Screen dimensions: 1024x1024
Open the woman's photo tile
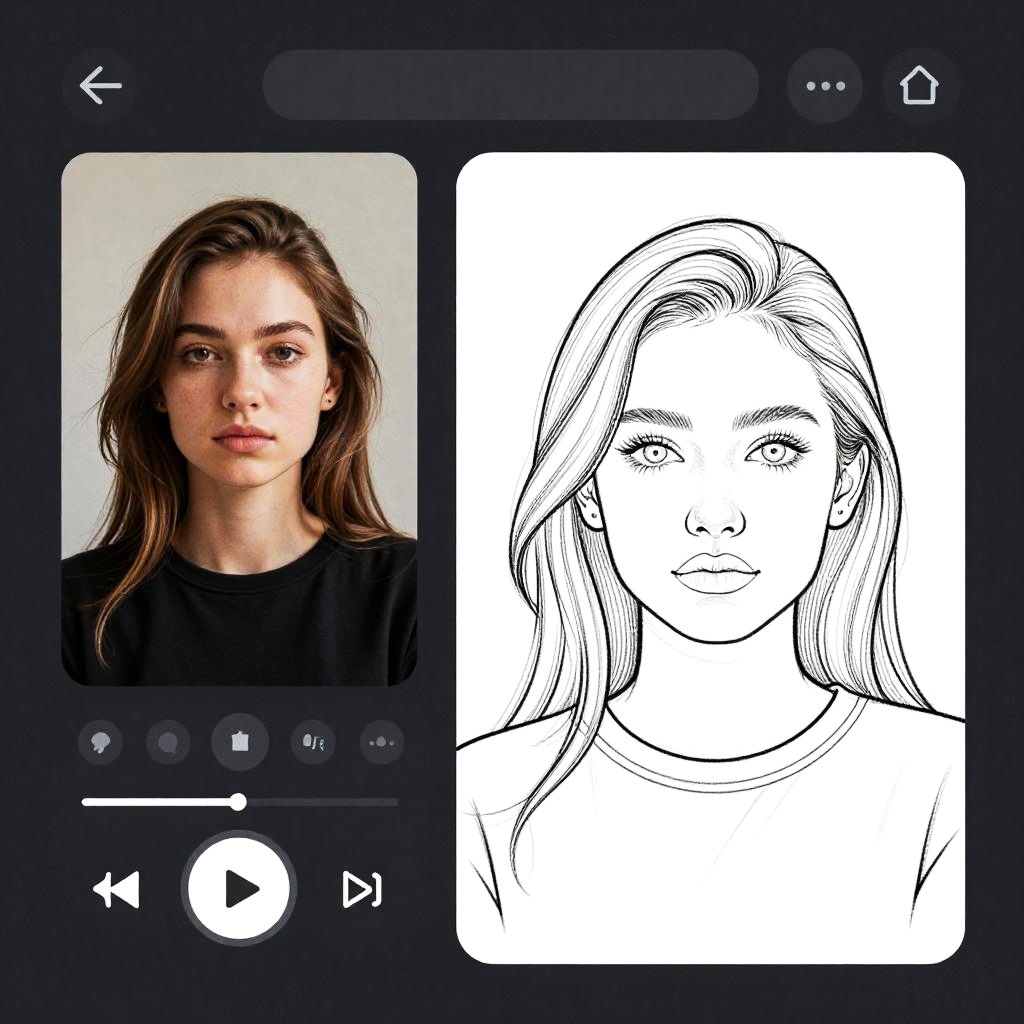click(x=239, y=418)
